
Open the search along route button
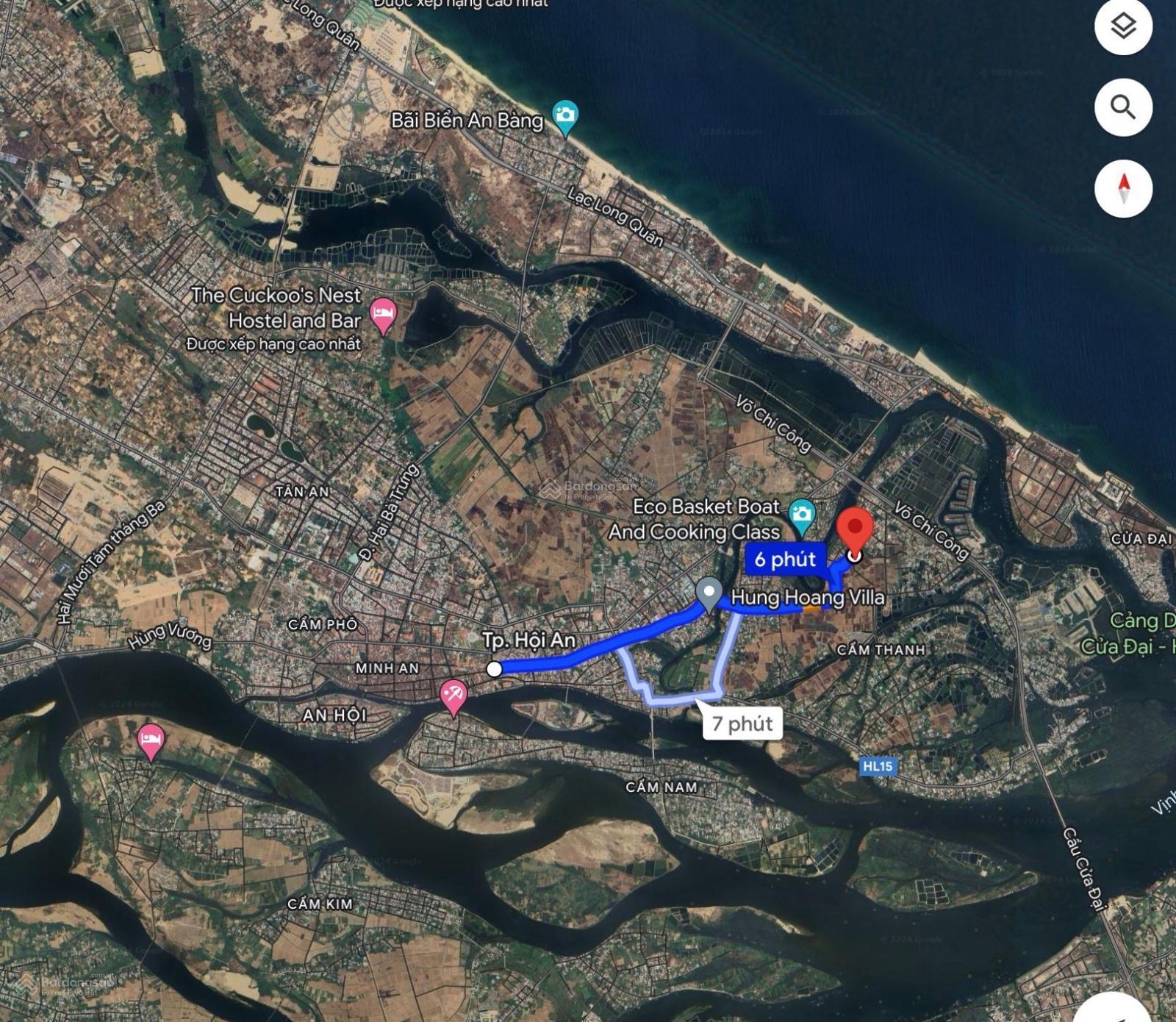pyautogui.click(x=1122, y=107)
